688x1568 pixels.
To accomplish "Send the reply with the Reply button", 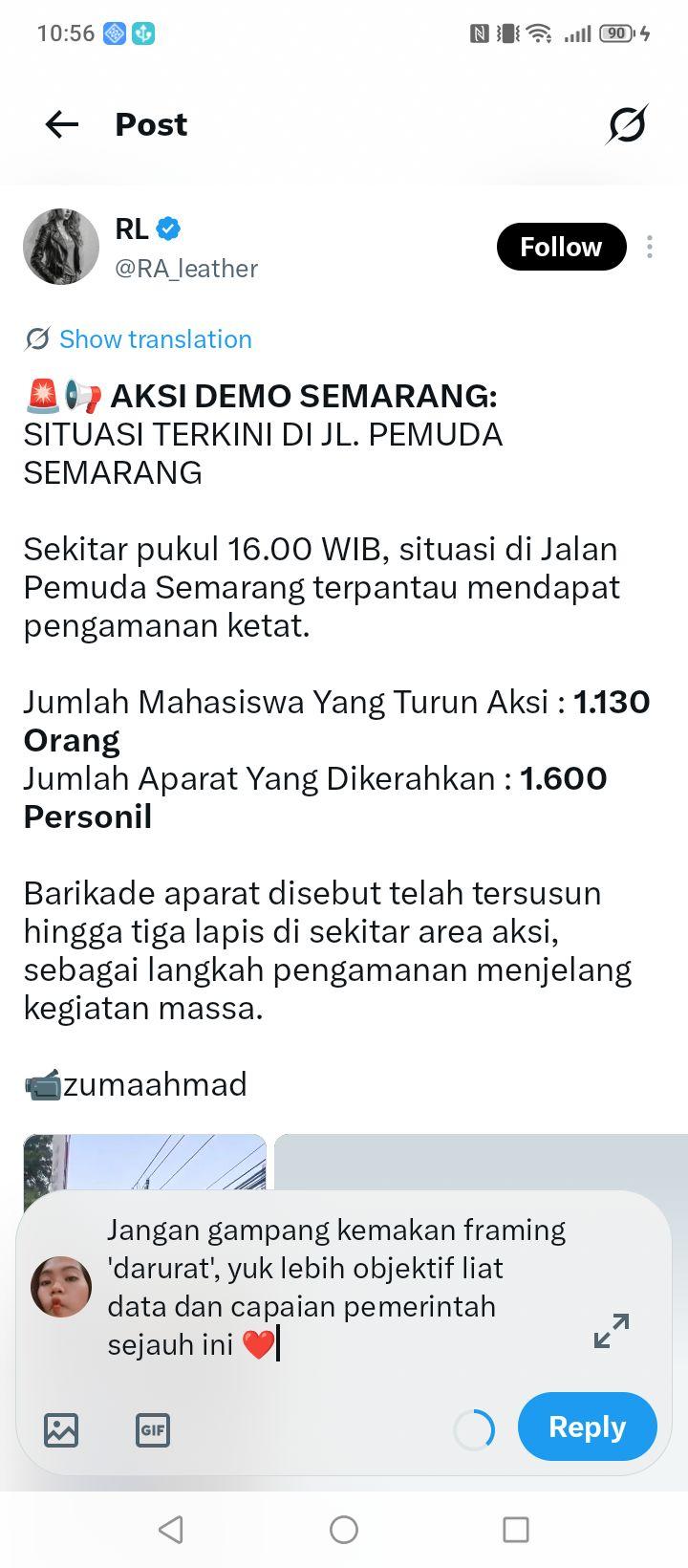I will (587, 1426).
